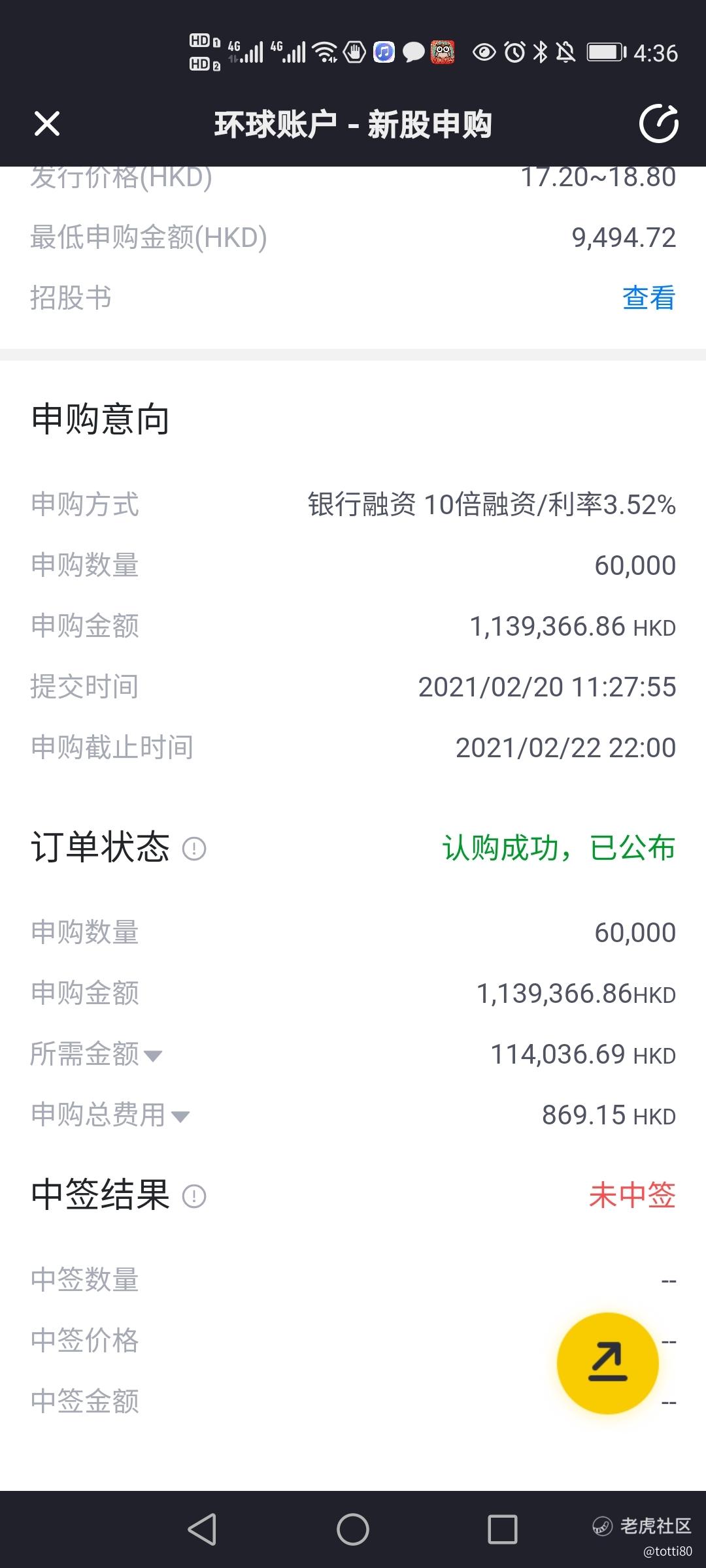This screenshot has height=1568, width=706.
Task: Go back with the system back button
Action: (x=202, y=1529)
